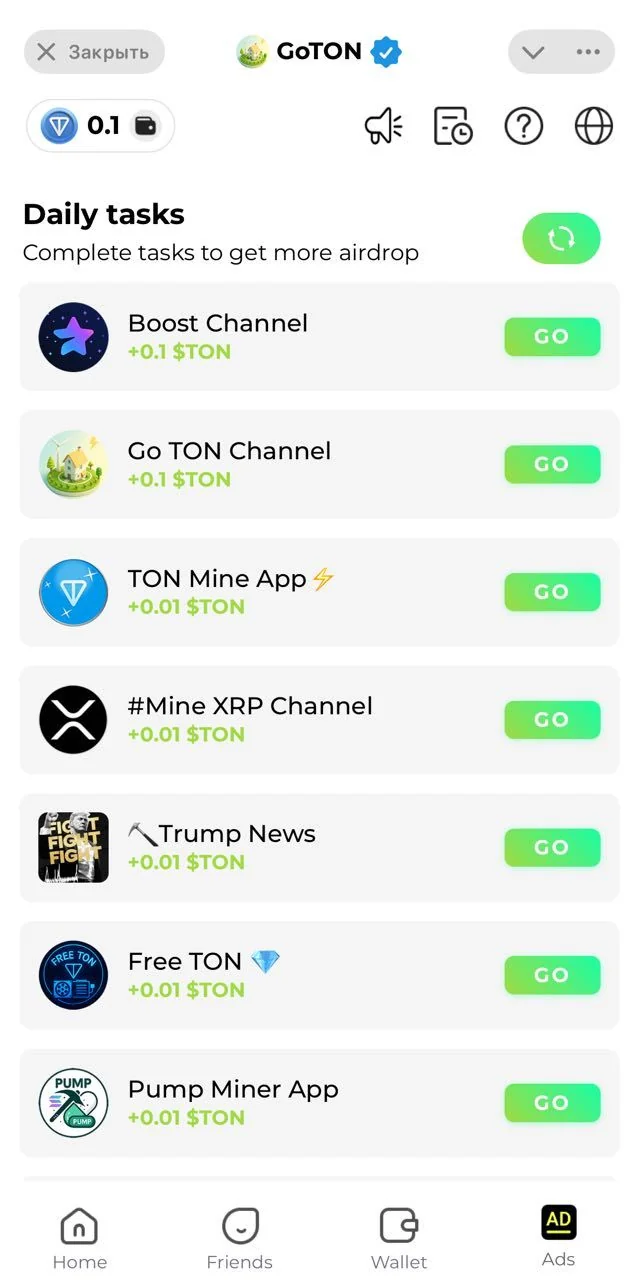Open the Wallet tab
639x1280 pixels.
(x=399, y=1238)
